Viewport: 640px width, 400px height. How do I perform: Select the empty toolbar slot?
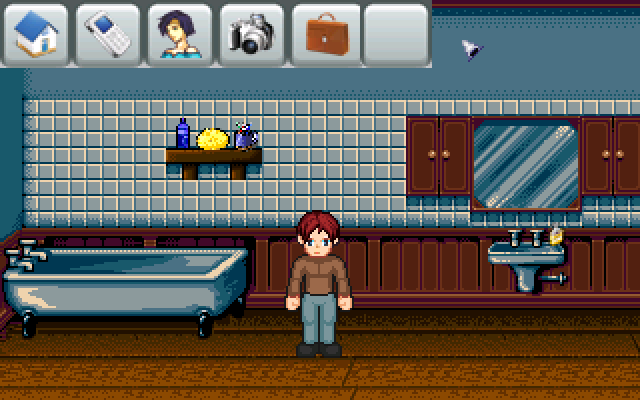coord(396,34)
